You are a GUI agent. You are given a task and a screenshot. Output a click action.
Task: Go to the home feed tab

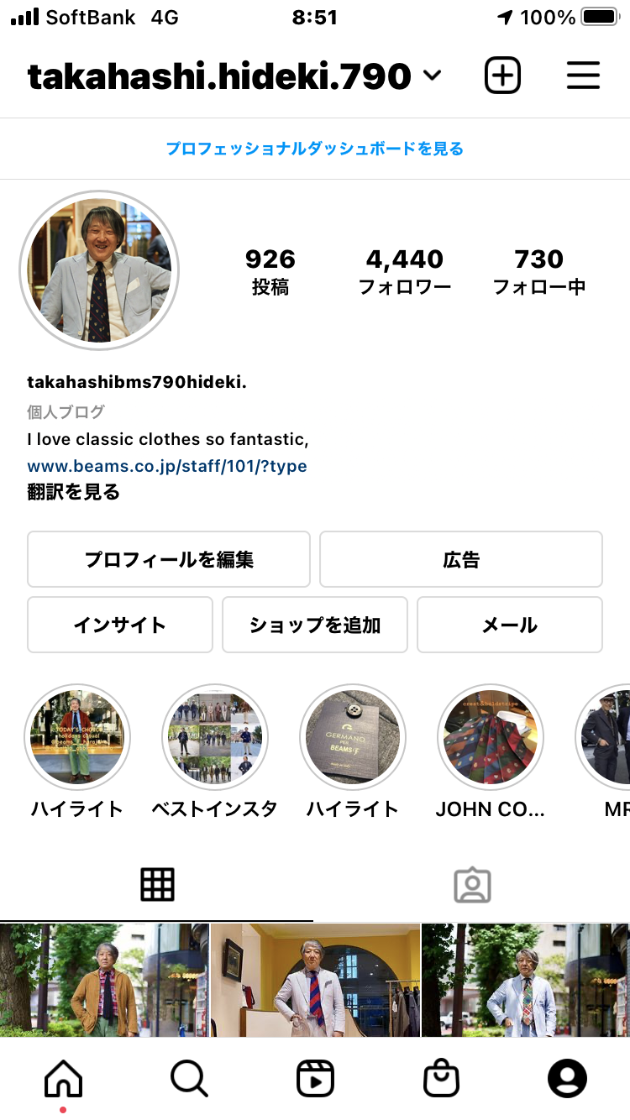point(63,1078)
